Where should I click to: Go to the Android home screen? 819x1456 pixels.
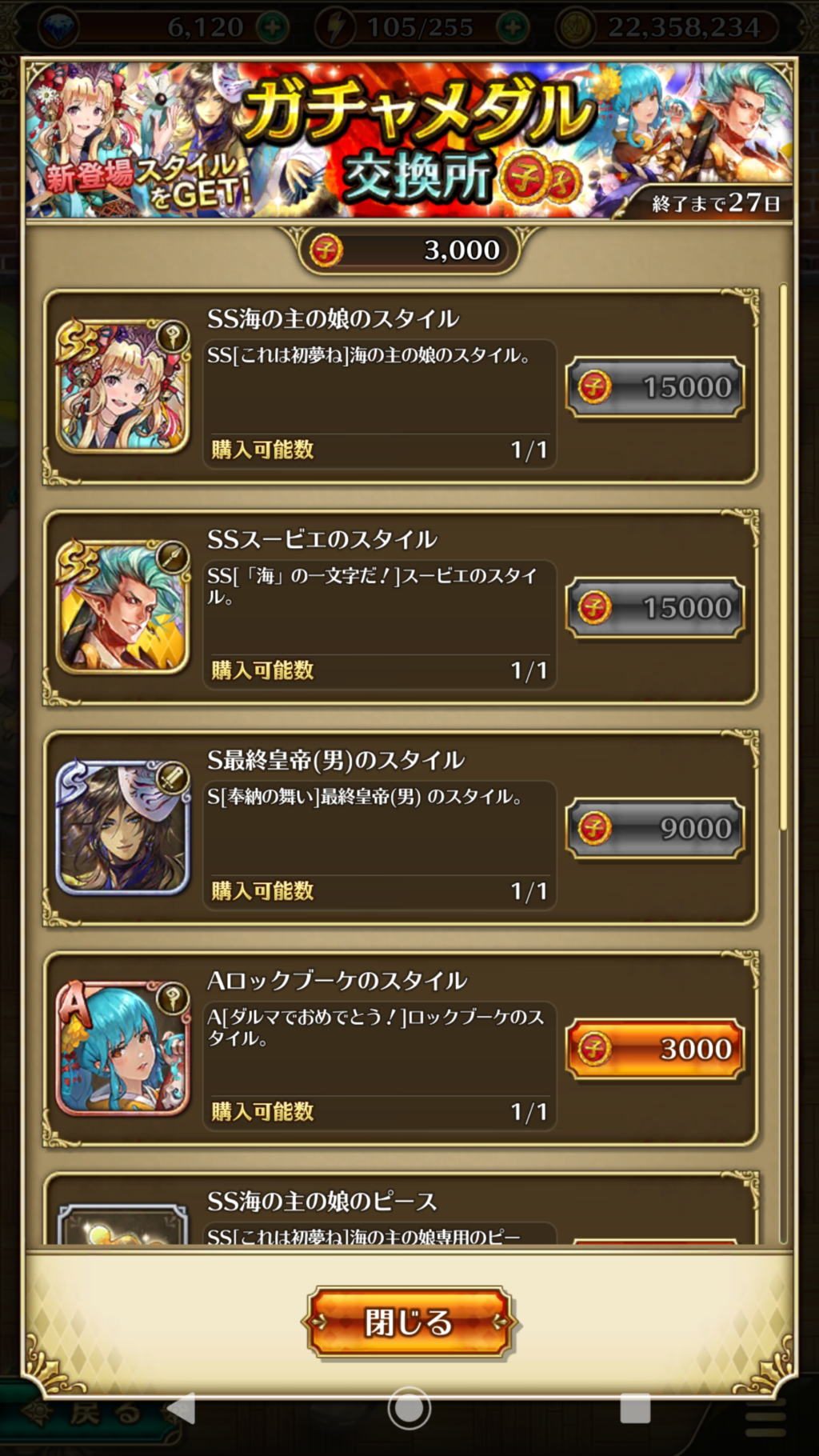409,1409
